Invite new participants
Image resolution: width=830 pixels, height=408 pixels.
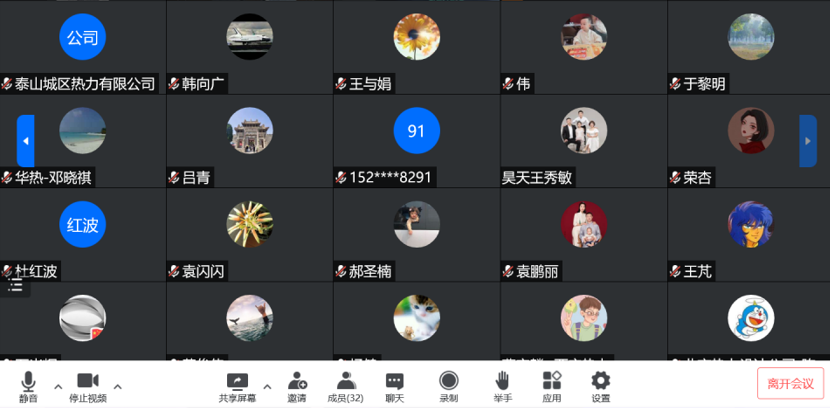pos(297,384)
